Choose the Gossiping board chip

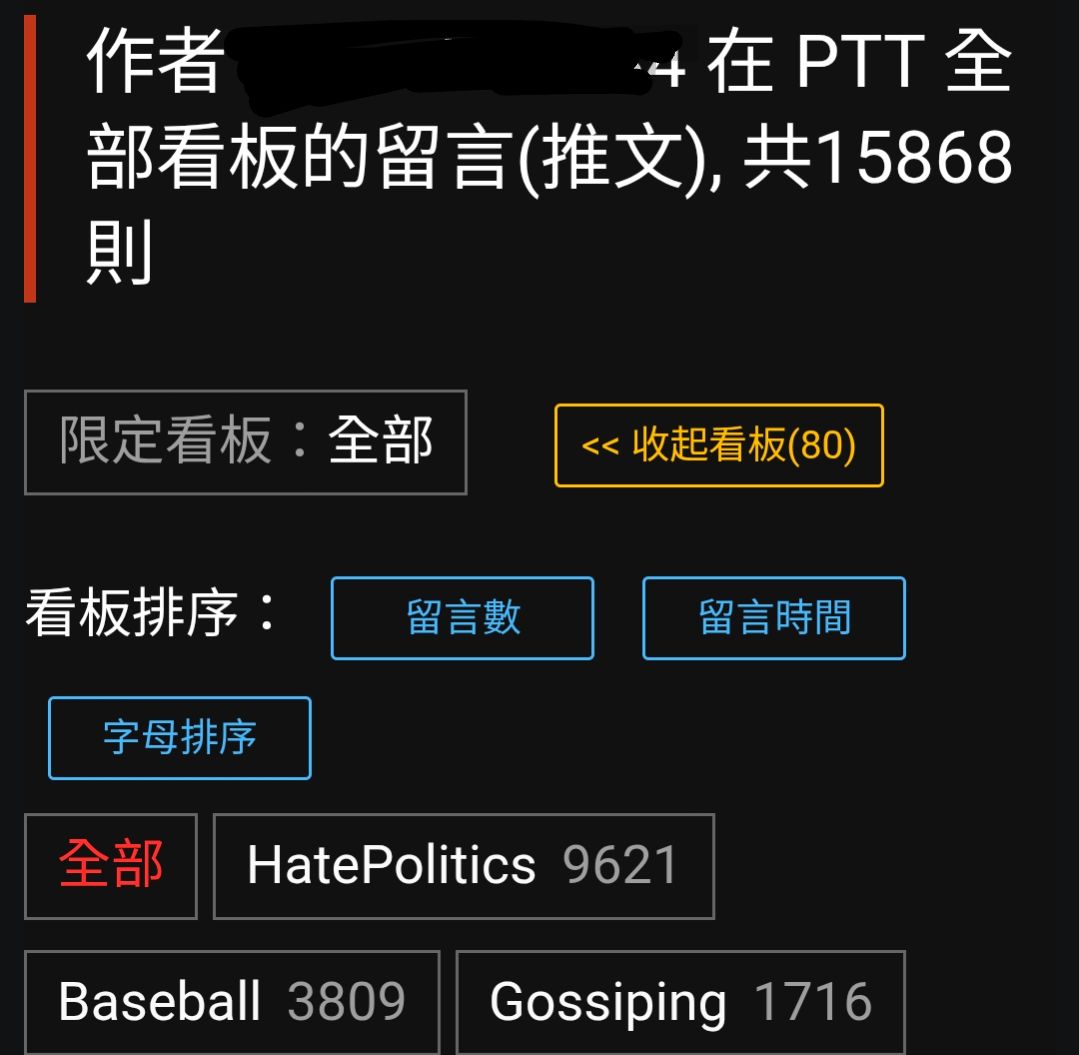pyautogui.click(x=680, y=1001)
